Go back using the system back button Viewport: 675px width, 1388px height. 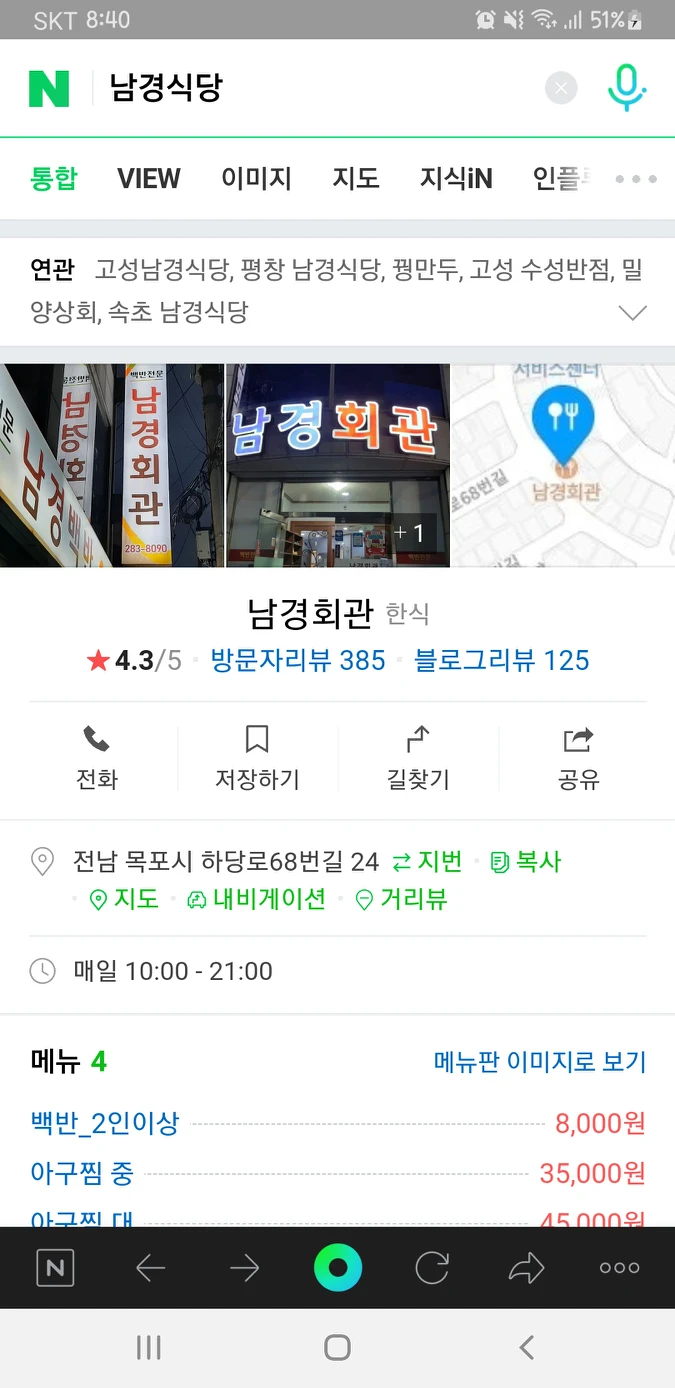point(526,1347)
